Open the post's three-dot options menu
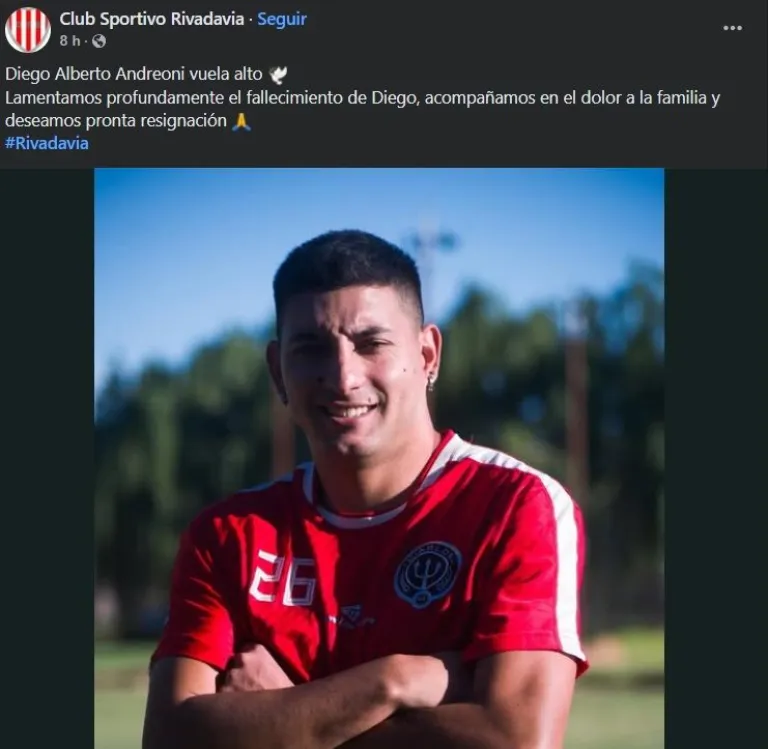 pyautogui.click(x=732, y=28)
